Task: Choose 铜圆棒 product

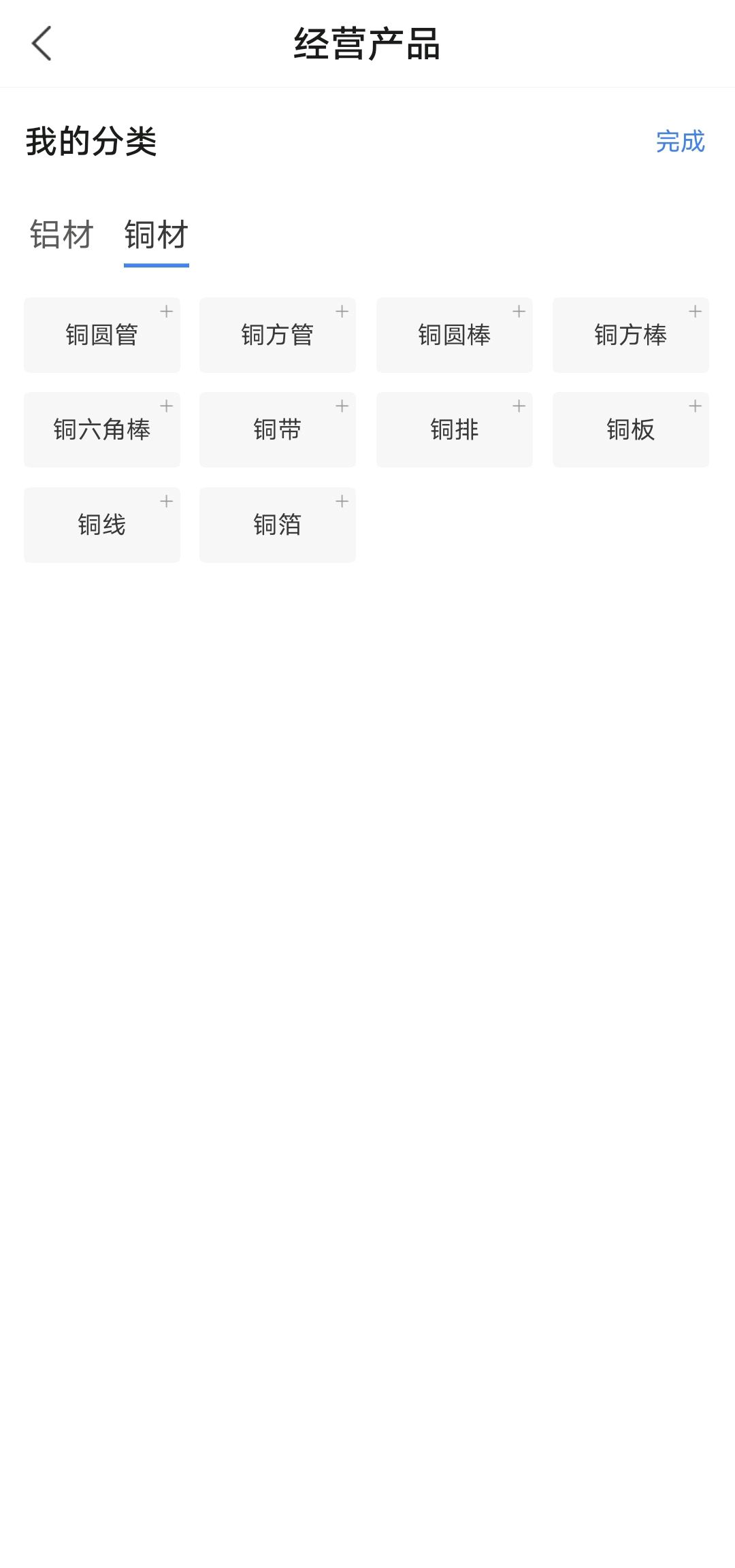Action: tap(455, 335)
